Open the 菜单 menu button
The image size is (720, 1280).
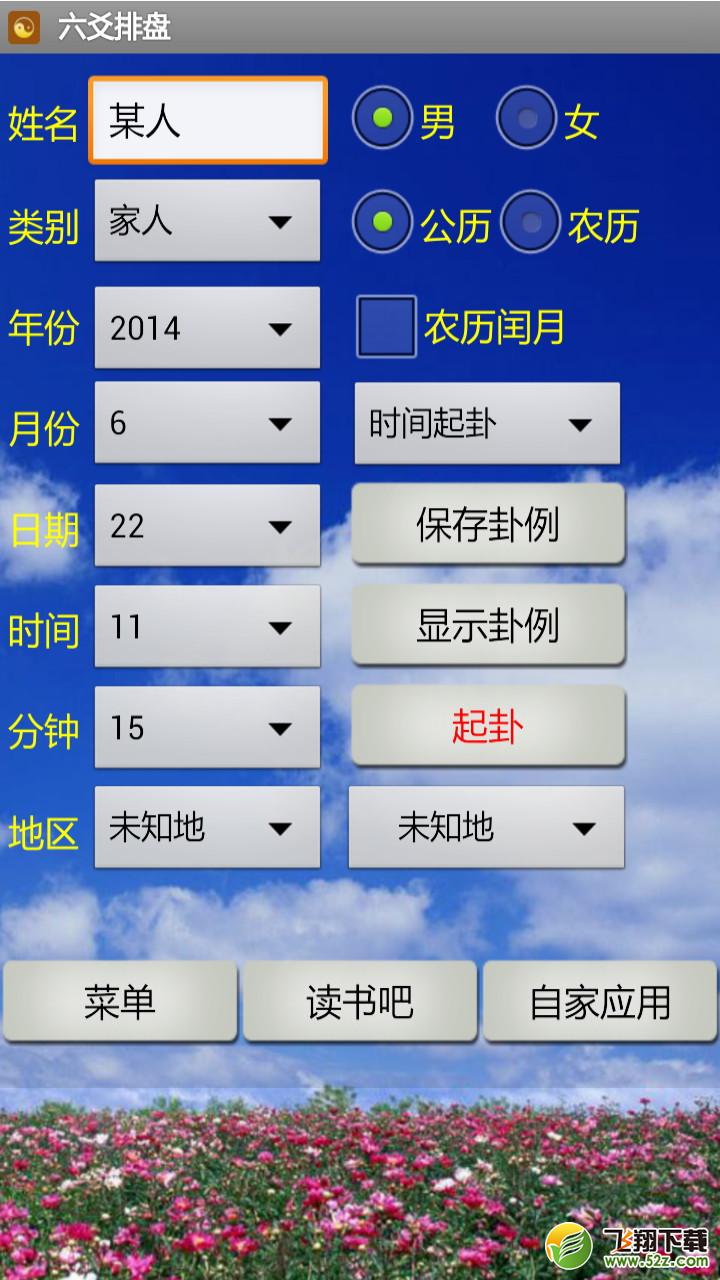click(120, 1002)
